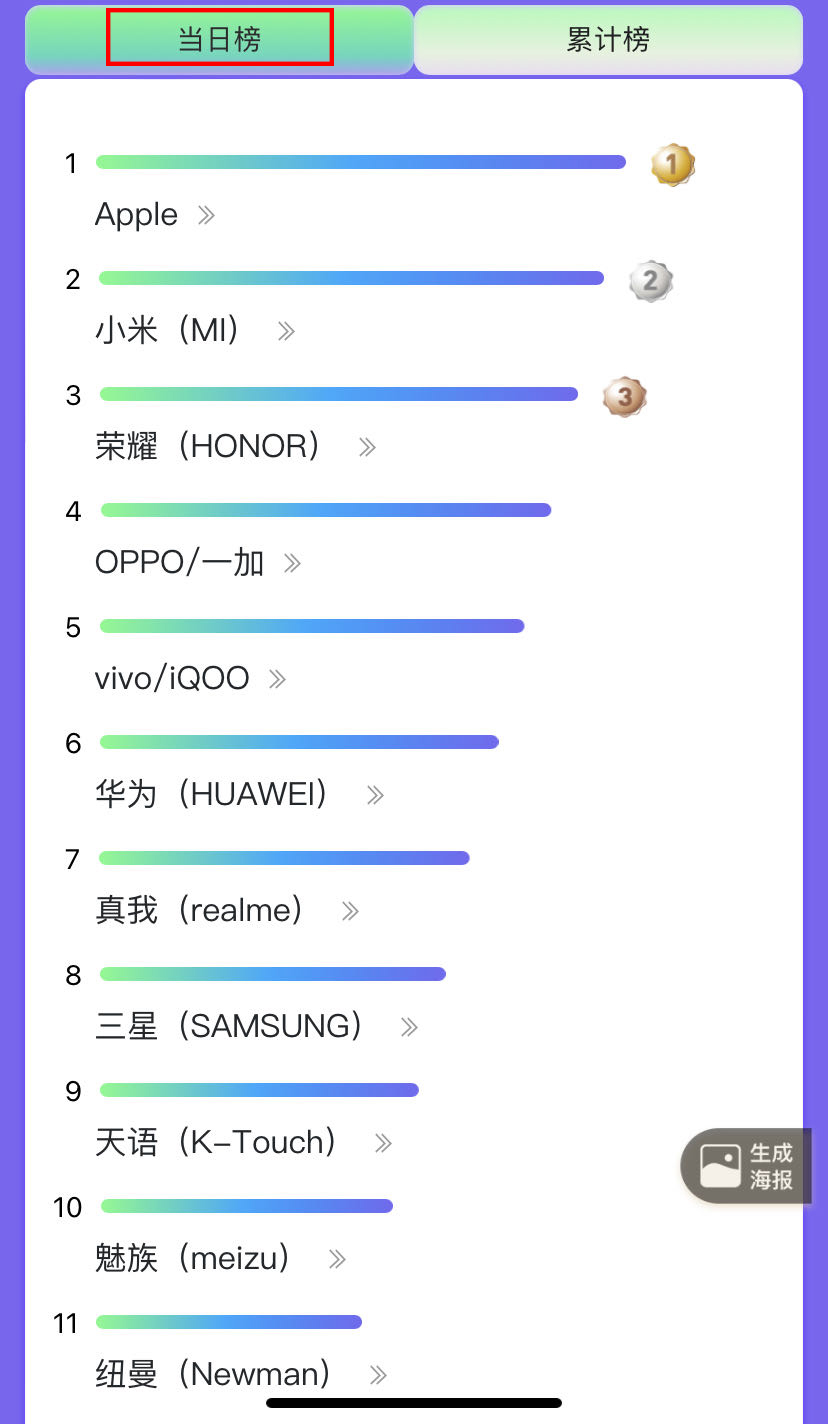The width and height of the screenshot is (828, 1424).
Task: Expand 三星（SAMSUNG）with its double arrow
Action: coord(409,1026)
